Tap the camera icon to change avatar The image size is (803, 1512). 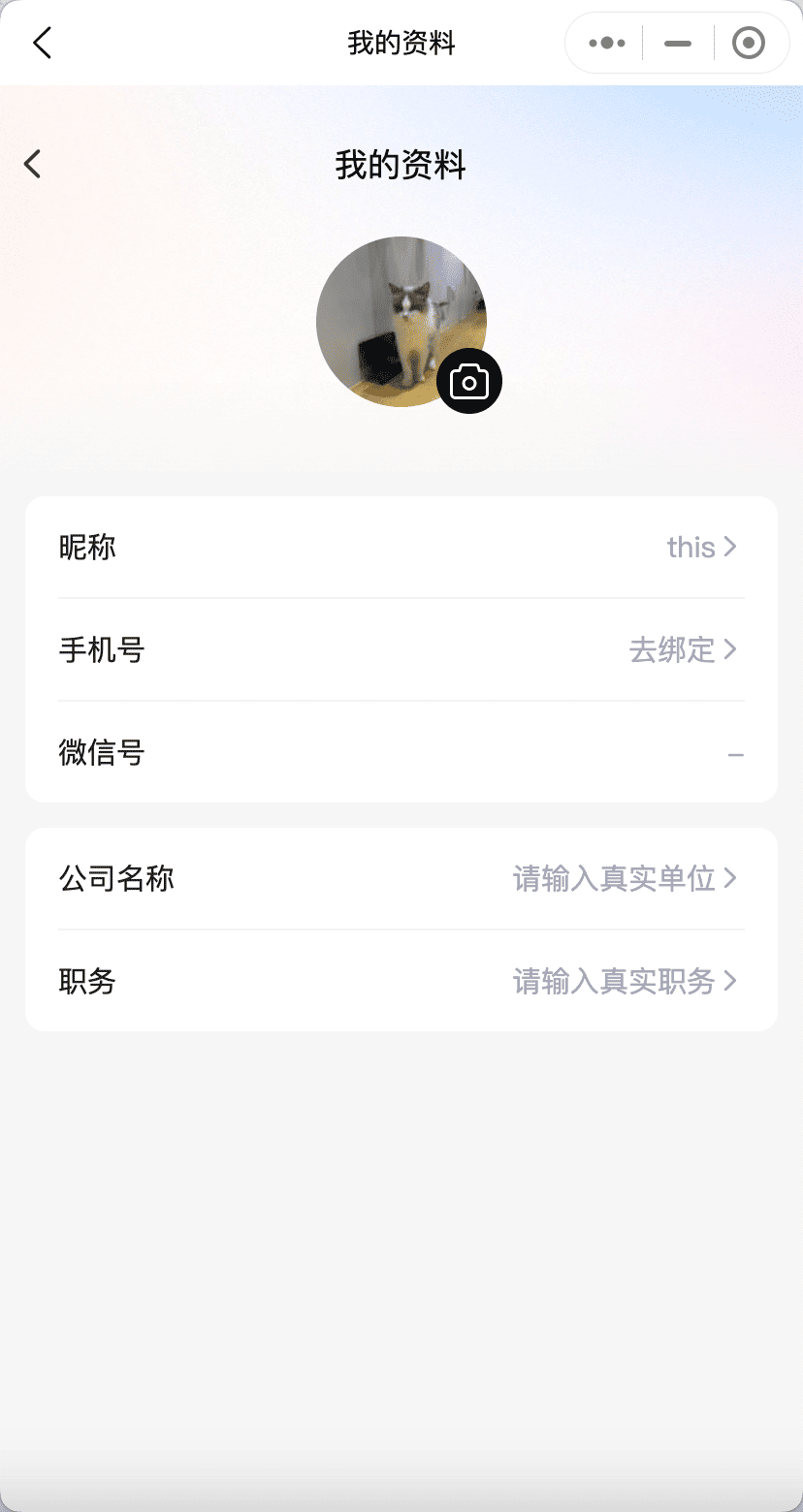(x=469, y=382)
